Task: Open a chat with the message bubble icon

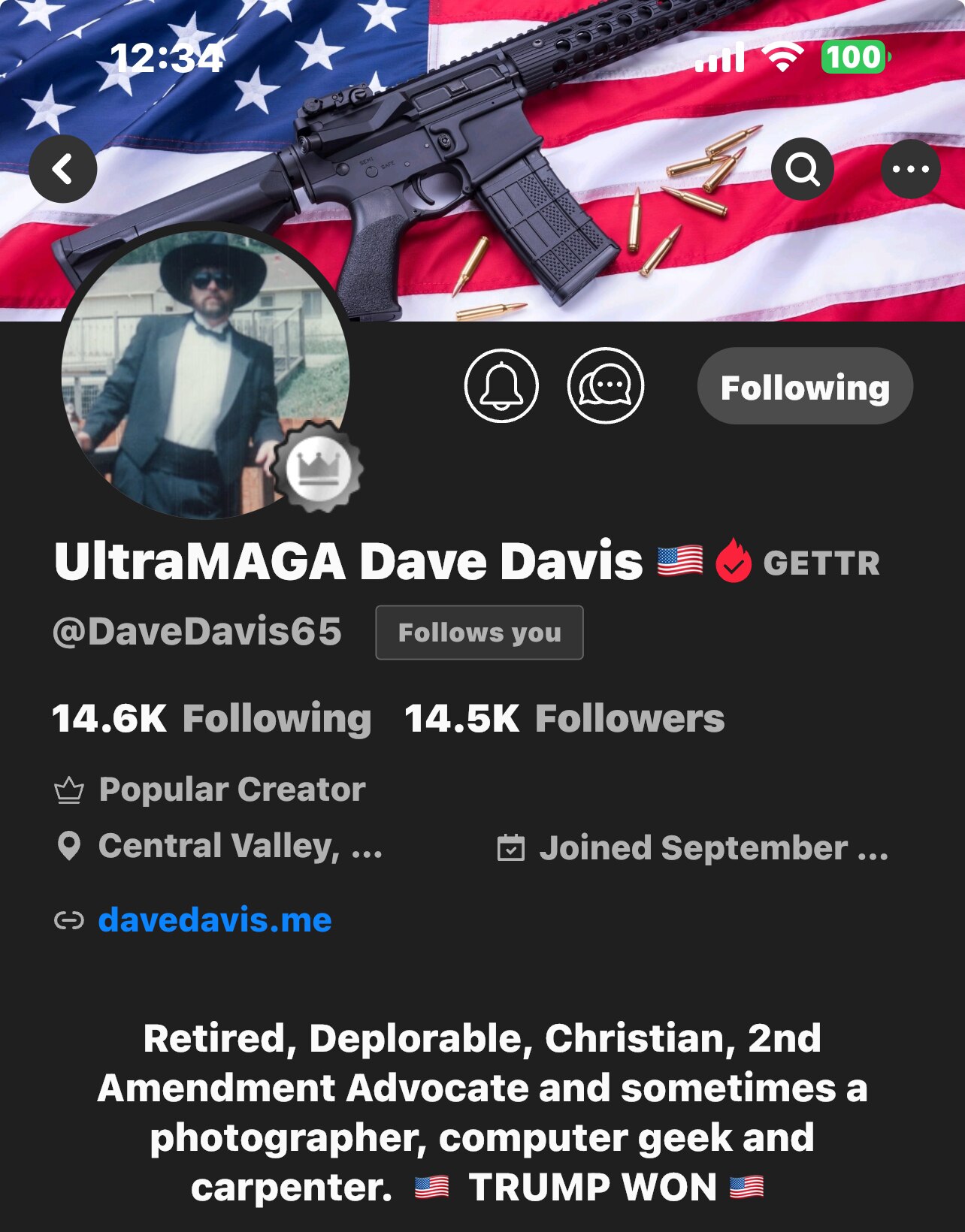Action: [606, 385]
